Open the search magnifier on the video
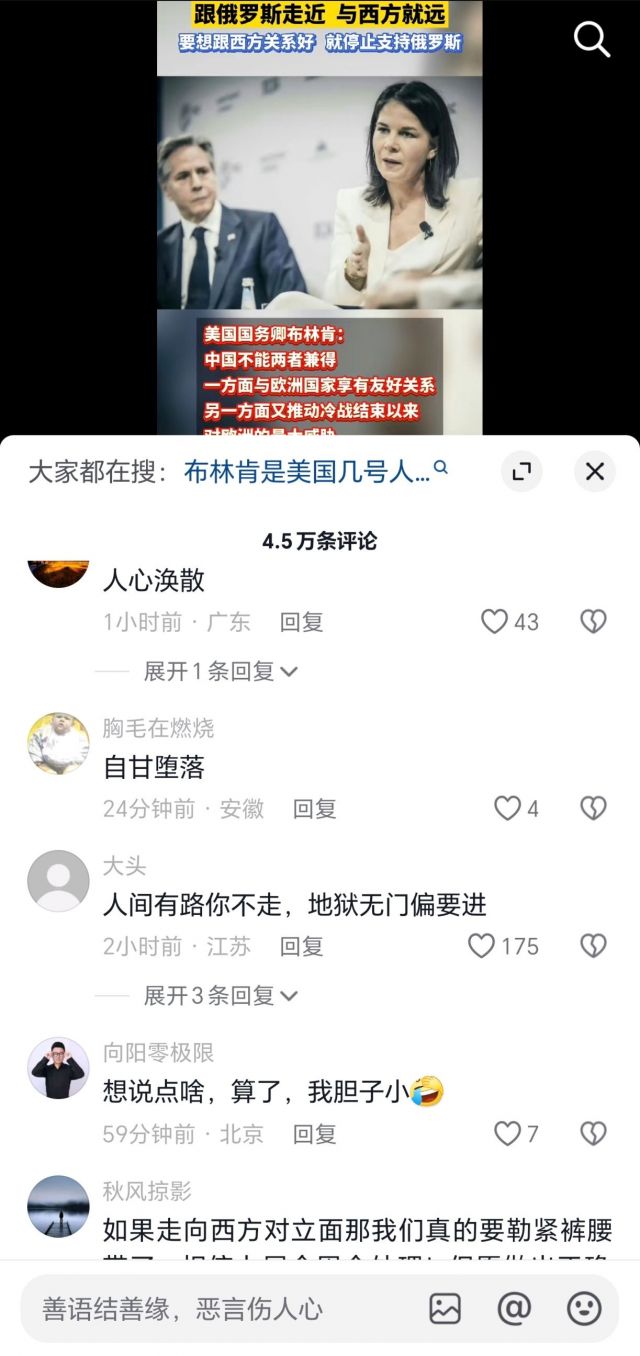This screenshot has width=640, height=1356. (x=591, y=39)
